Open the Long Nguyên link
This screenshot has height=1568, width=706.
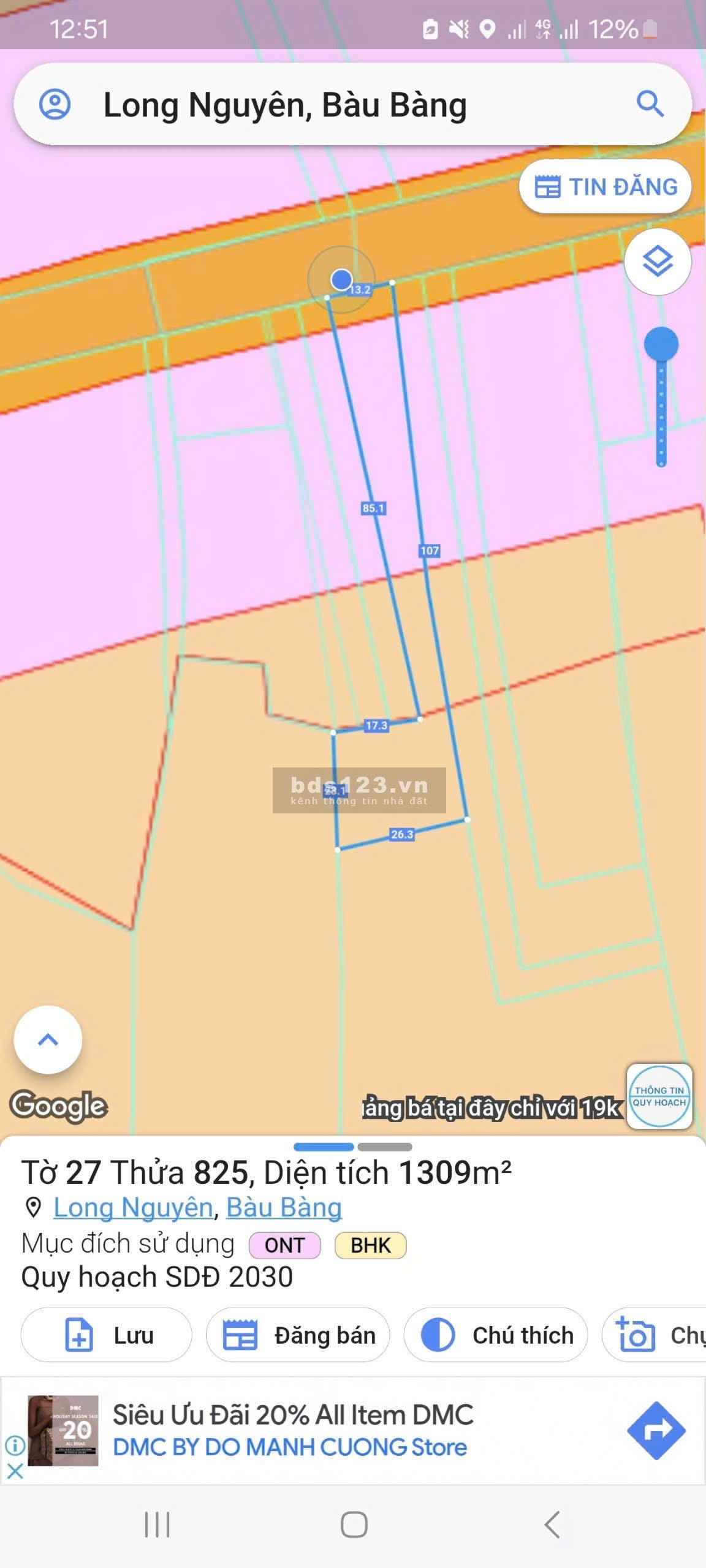coord(133,1208)
